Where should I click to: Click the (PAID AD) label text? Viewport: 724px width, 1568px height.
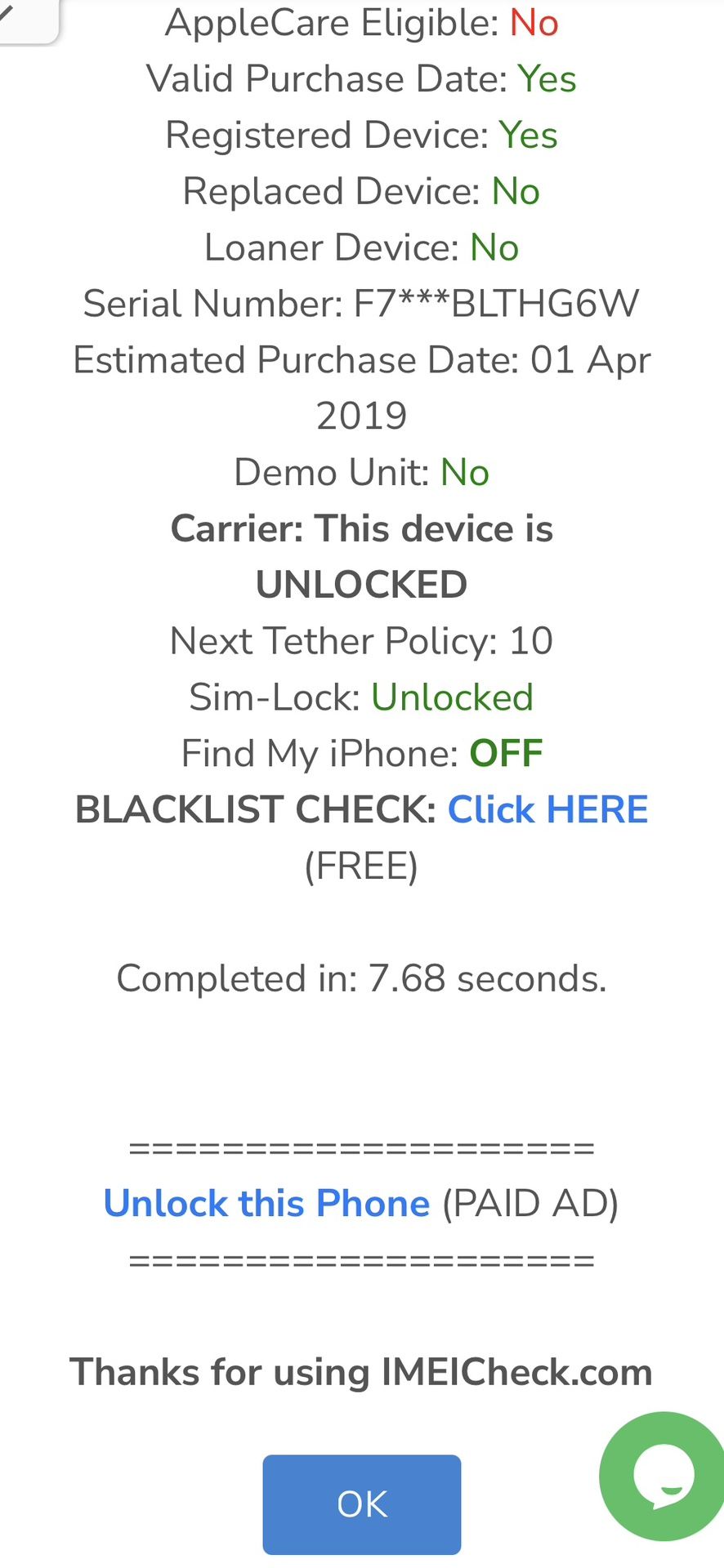point(529,1203)
